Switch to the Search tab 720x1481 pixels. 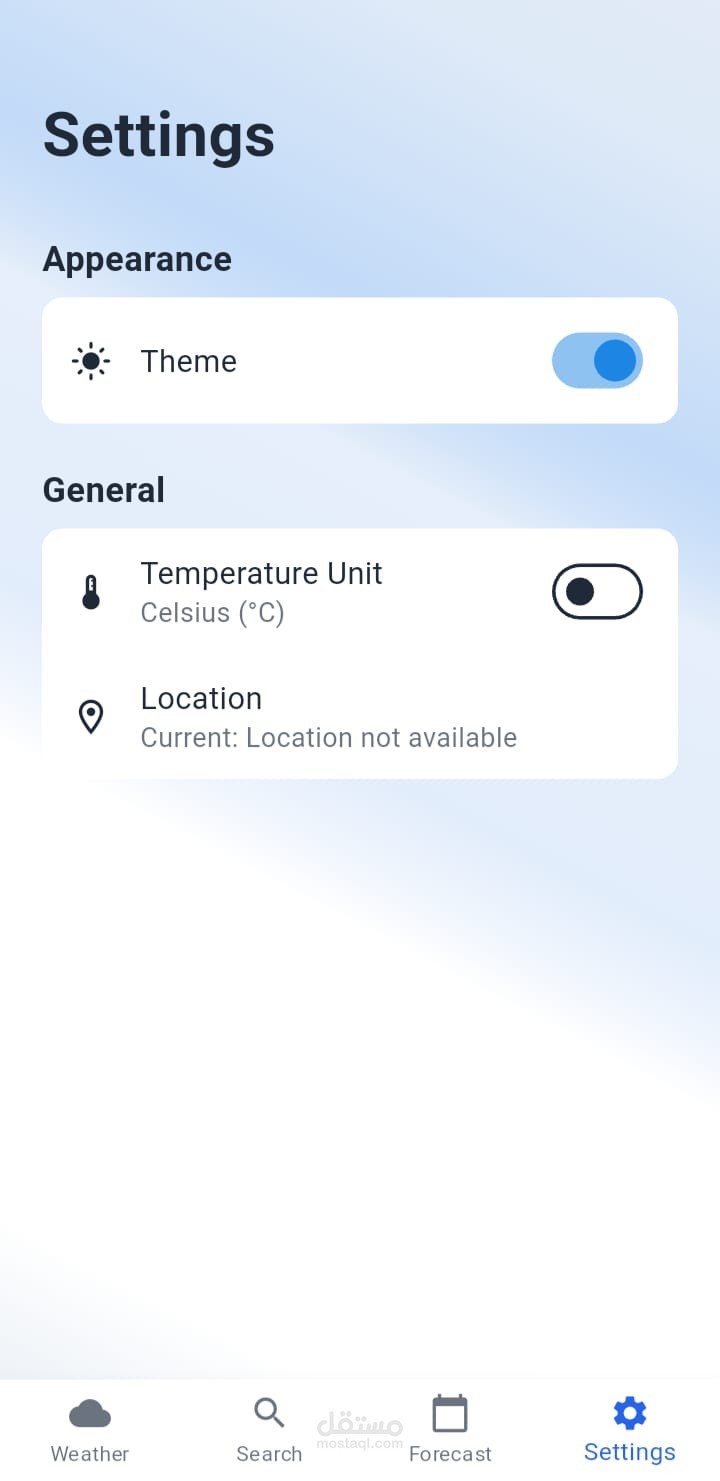(269, 1430)
